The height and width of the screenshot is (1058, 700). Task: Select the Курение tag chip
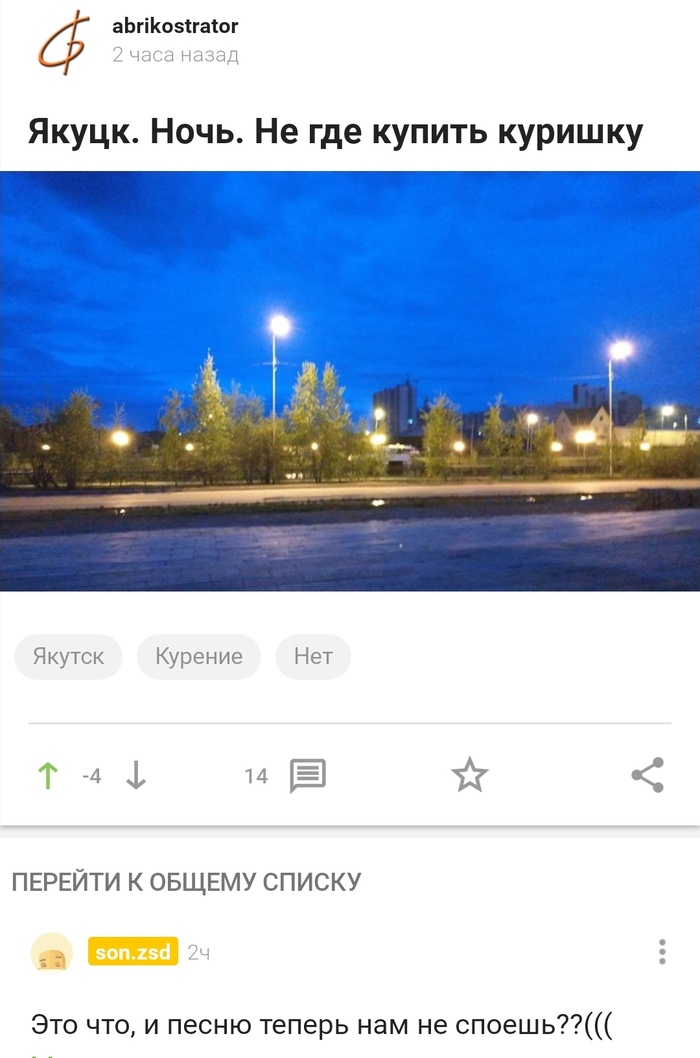(199, 657)
